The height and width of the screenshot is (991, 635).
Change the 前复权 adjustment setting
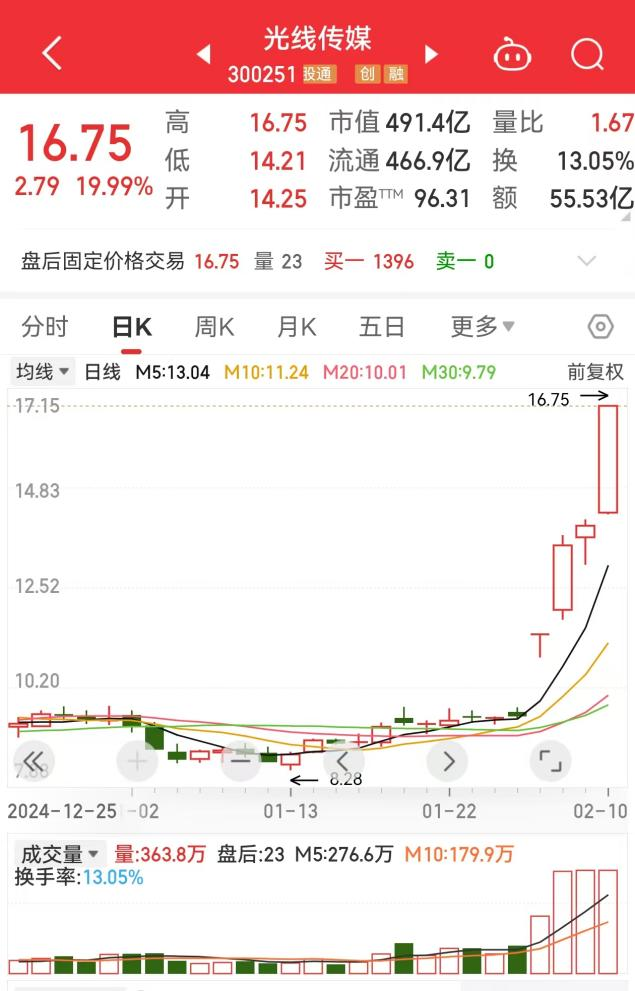pos(595,372)
